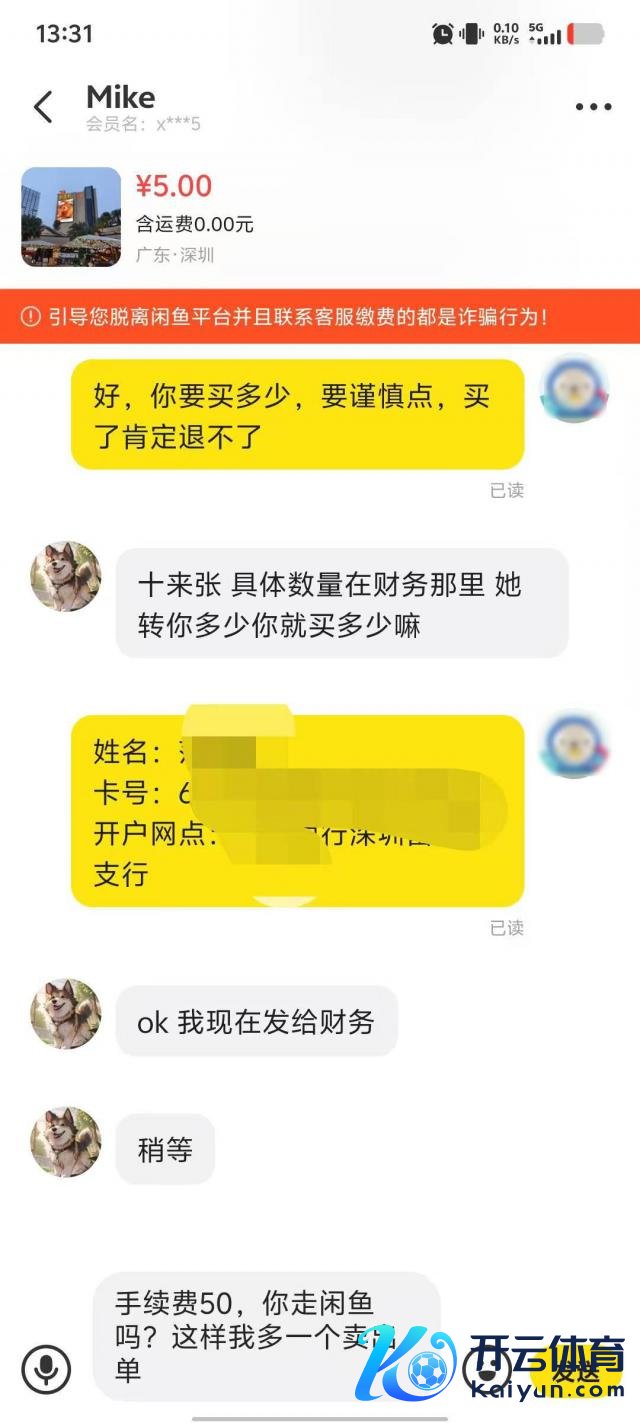Go back from the Mike chat
Screen dimensions: 640x1423
pyautogui.click(x=43, y=107)
